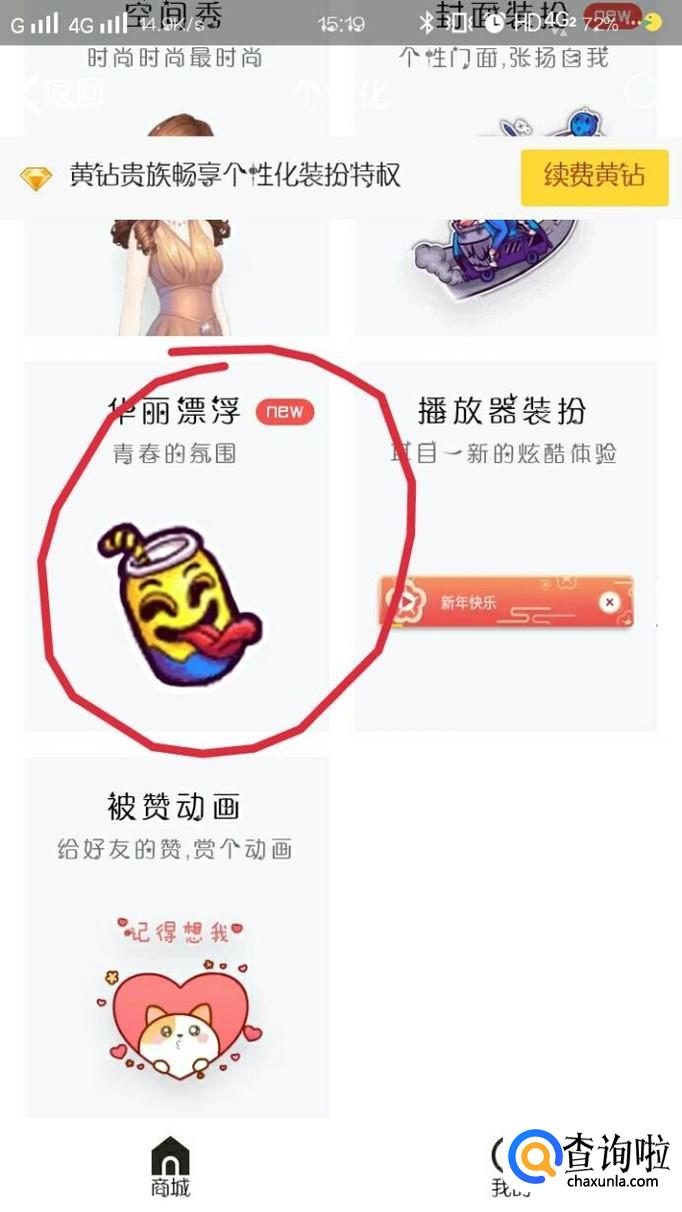
Task: Tap 续费黄钻 to renew Yellow Diamond
Action: [x=594, y=177]
